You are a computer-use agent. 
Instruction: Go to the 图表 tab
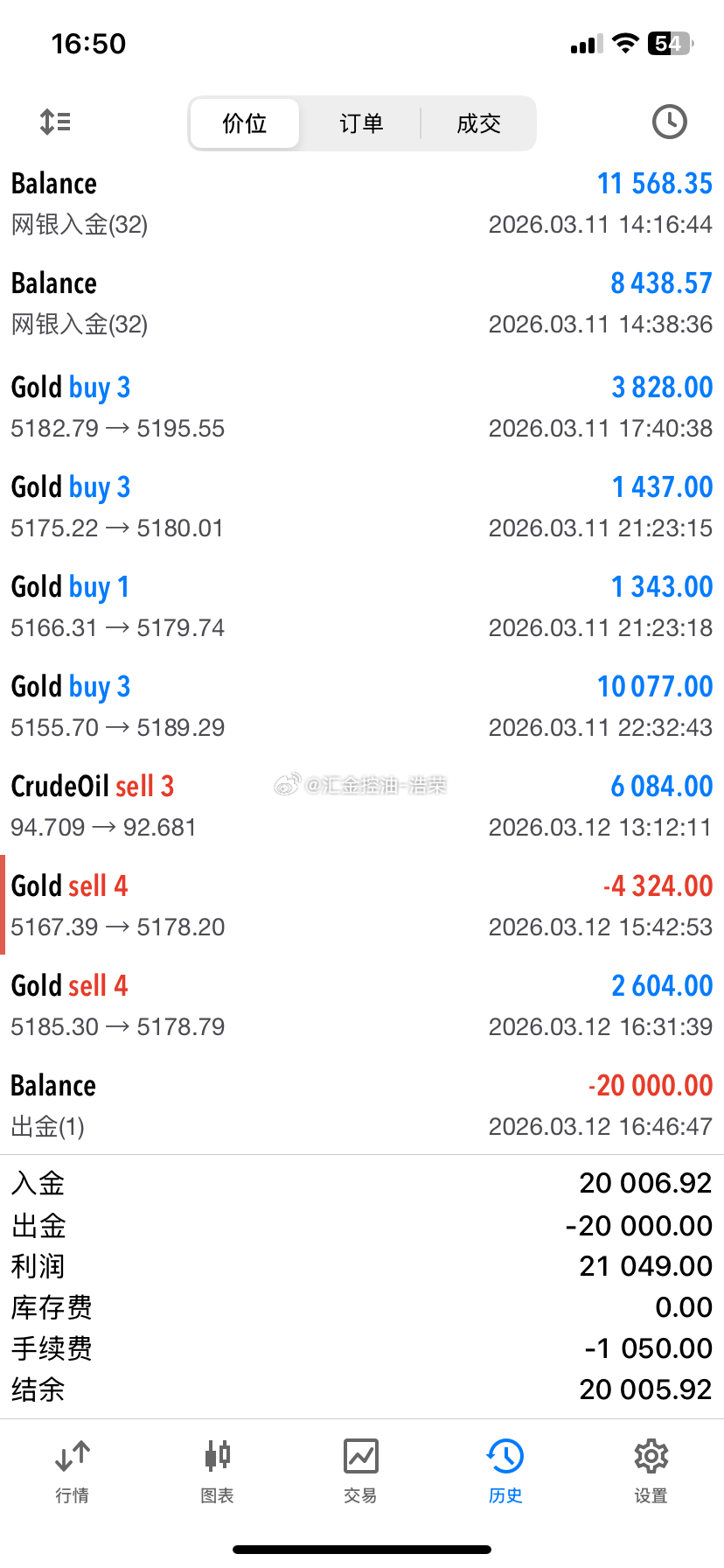pyautogui.click(x=217, y=1472)
